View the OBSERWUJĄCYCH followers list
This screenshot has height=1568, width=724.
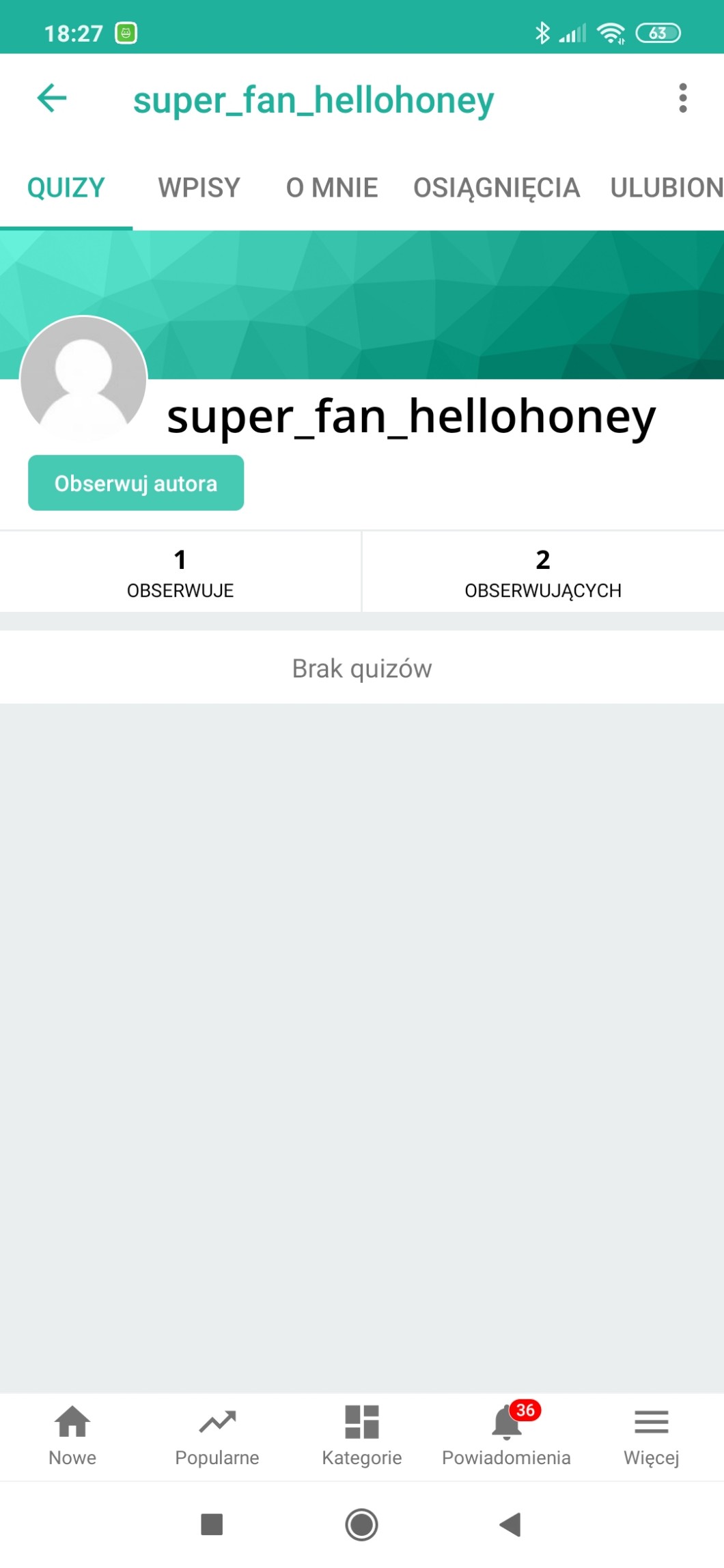543,572
